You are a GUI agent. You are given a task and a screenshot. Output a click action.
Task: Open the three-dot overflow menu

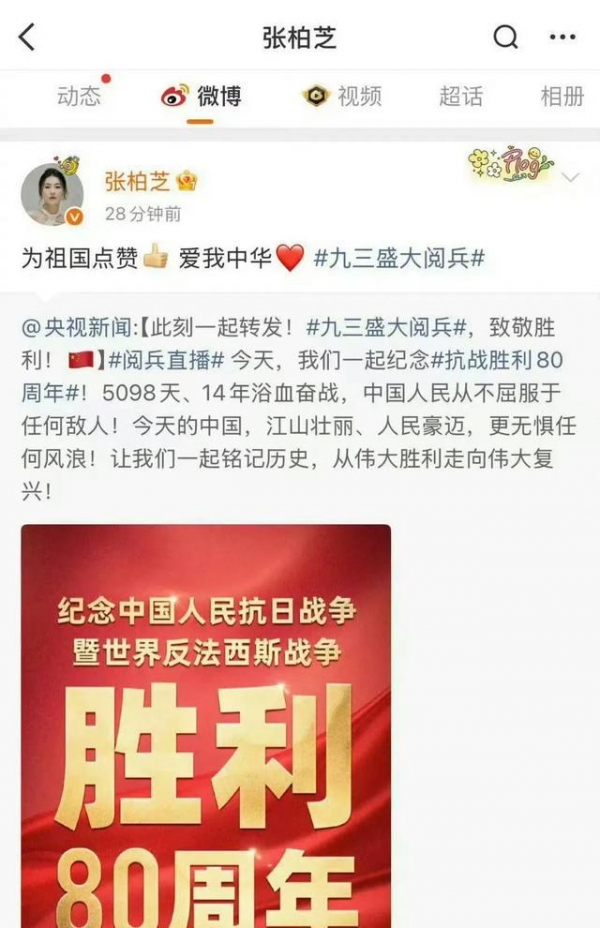[x=563, y=38]
